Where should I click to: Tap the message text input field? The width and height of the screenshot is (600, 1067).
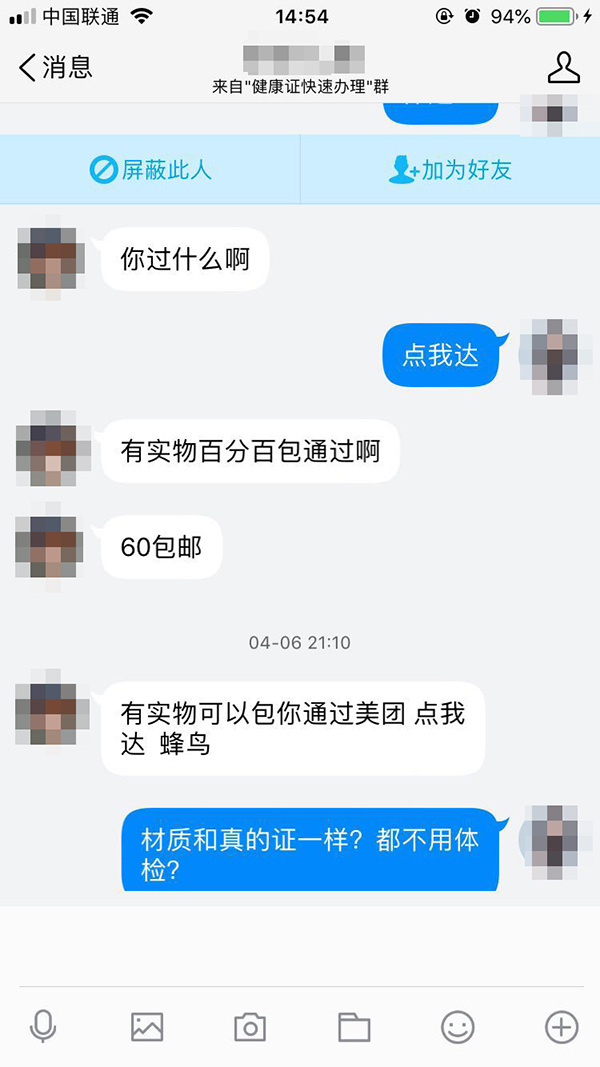(x=300, y=945)
